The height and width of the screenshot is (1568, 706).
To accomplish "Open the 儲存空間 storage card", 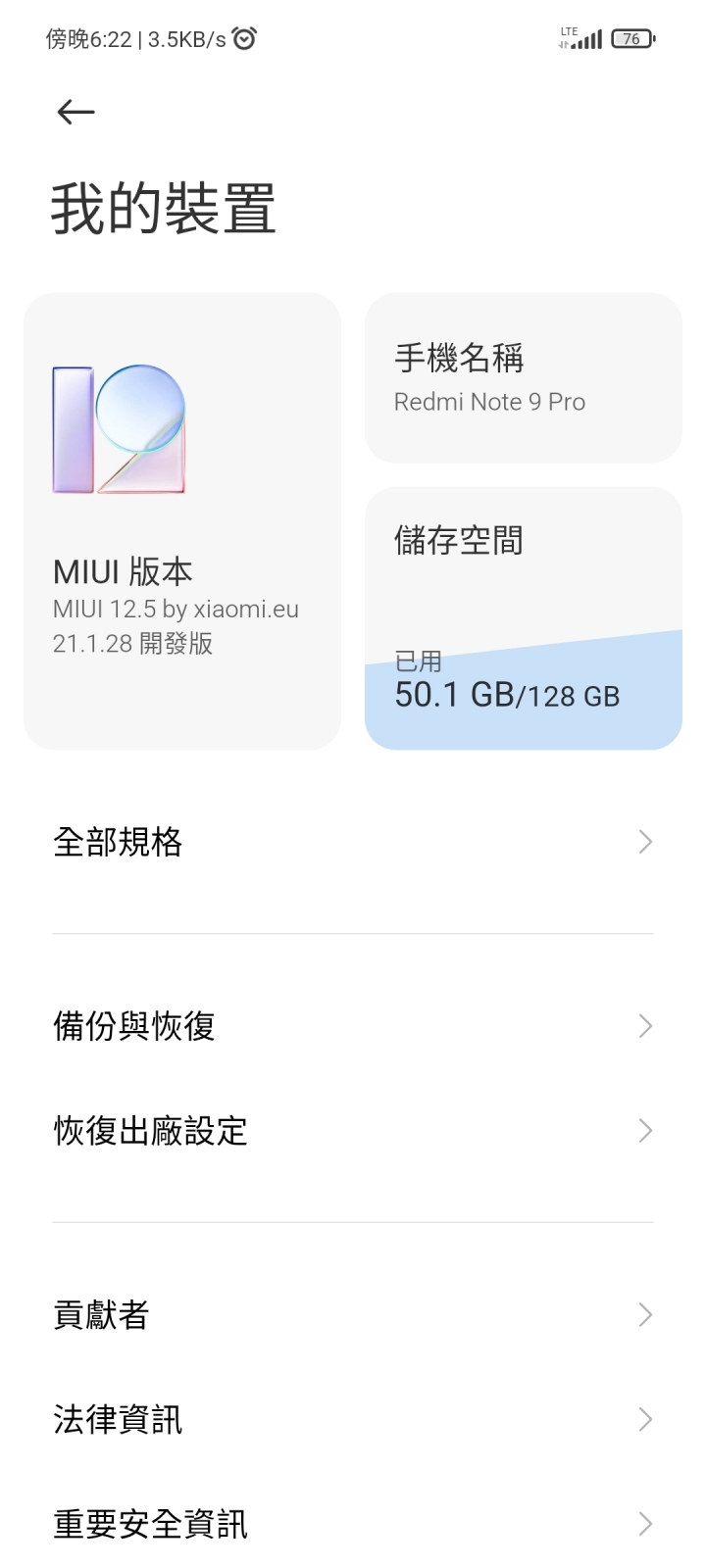I will [x=524, y=618].
